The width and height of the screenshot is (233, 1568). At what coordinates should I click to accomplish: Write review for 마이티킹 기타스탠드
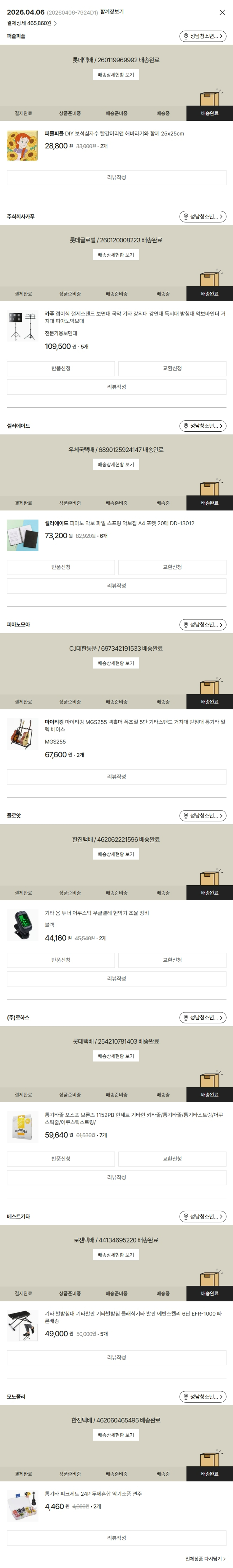116,777
